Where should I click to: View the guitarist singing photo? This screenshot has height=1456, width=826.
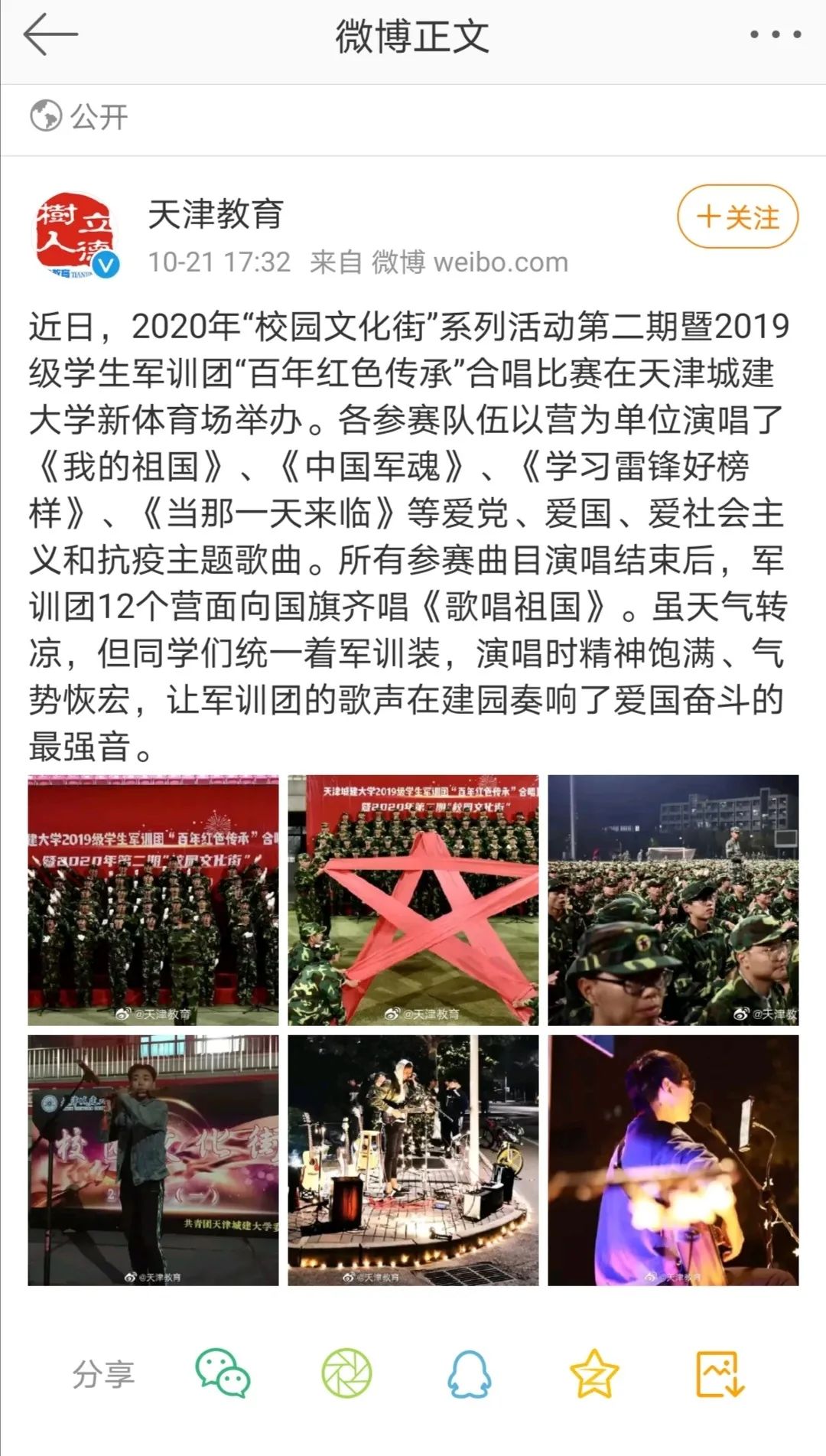(673, 1160)
